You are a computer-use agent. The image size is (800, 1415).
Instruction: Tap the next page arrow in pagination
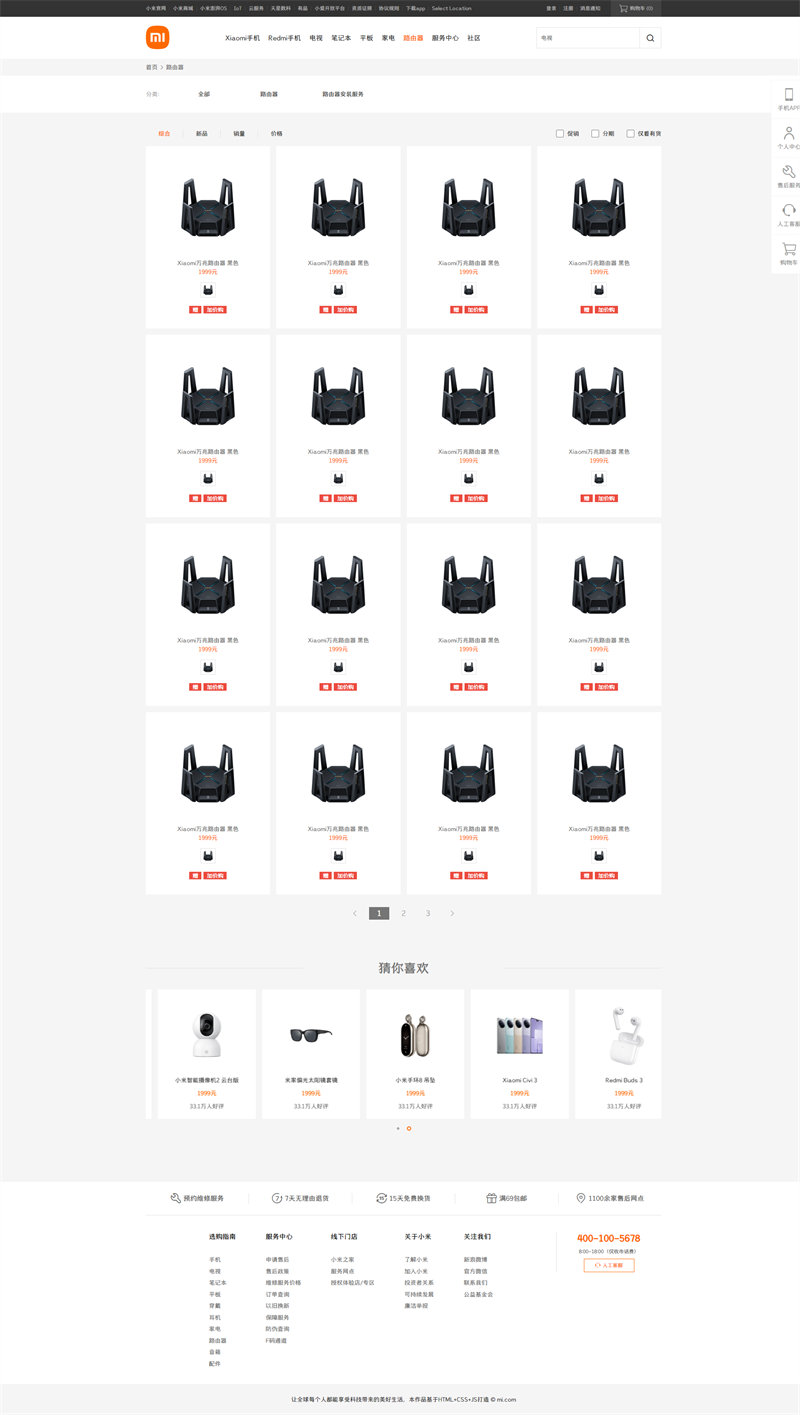452,913
